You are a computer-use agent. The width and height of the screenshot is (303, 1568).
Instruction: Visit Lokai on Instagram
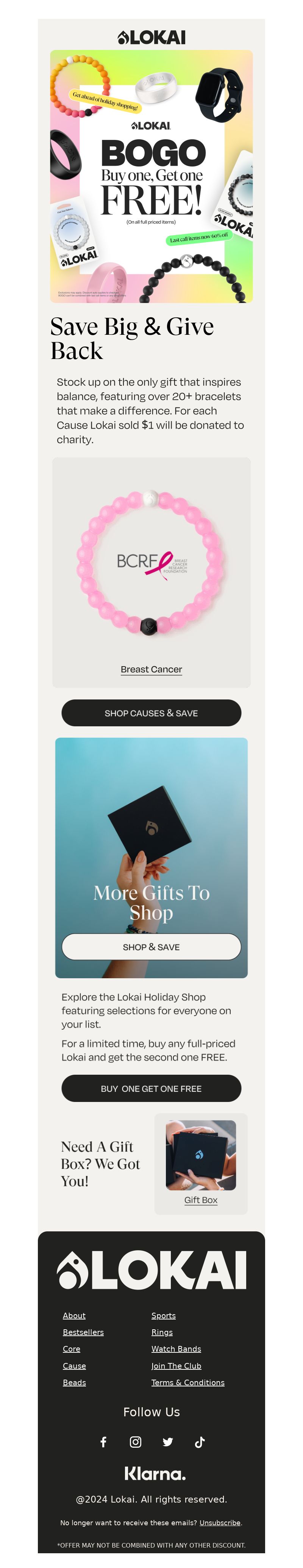[135, 1442]
